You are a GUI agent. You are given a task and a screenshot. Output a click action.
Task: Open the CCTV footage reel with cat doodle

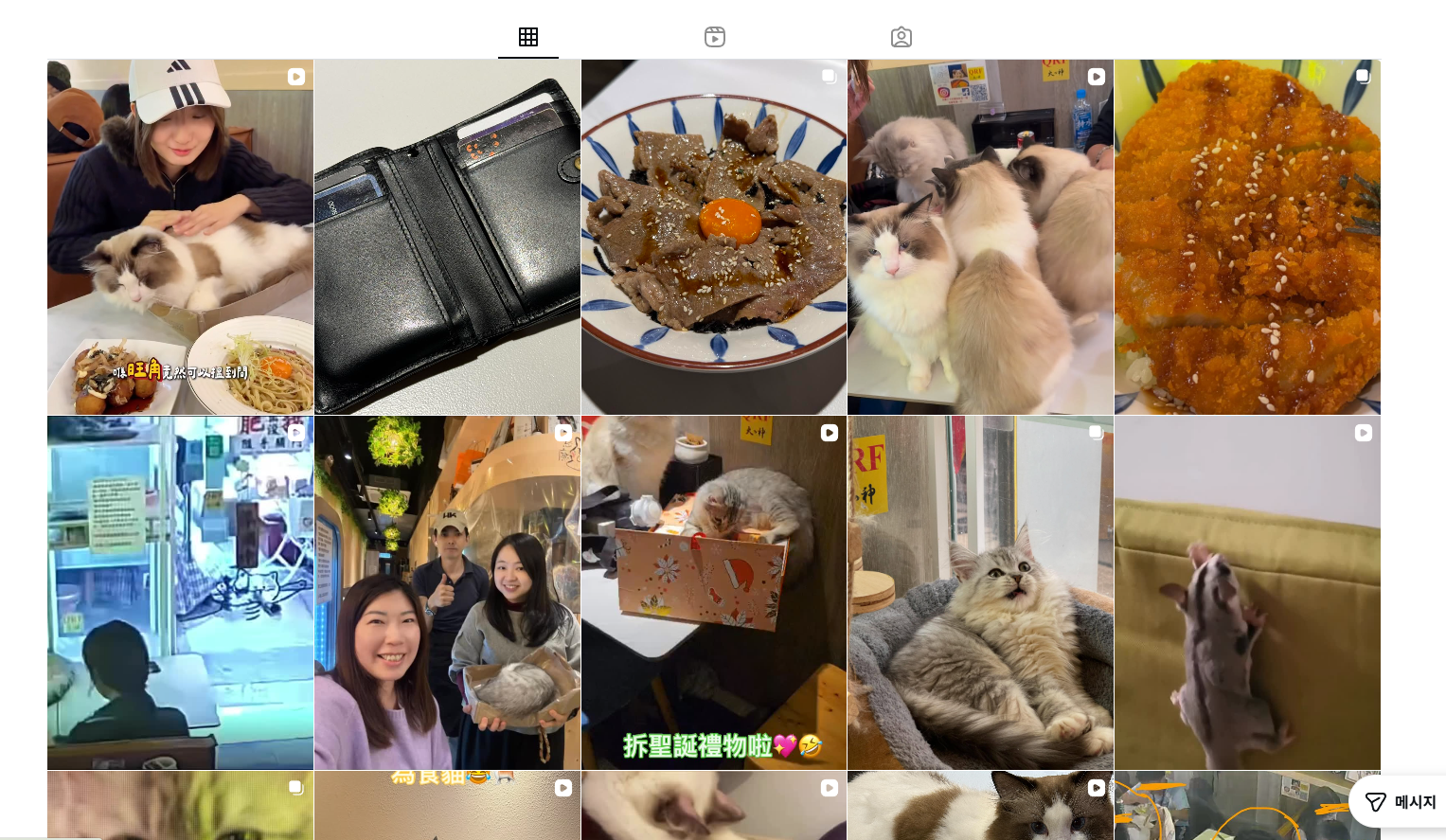pyautogui.click(x=180, y=593)
